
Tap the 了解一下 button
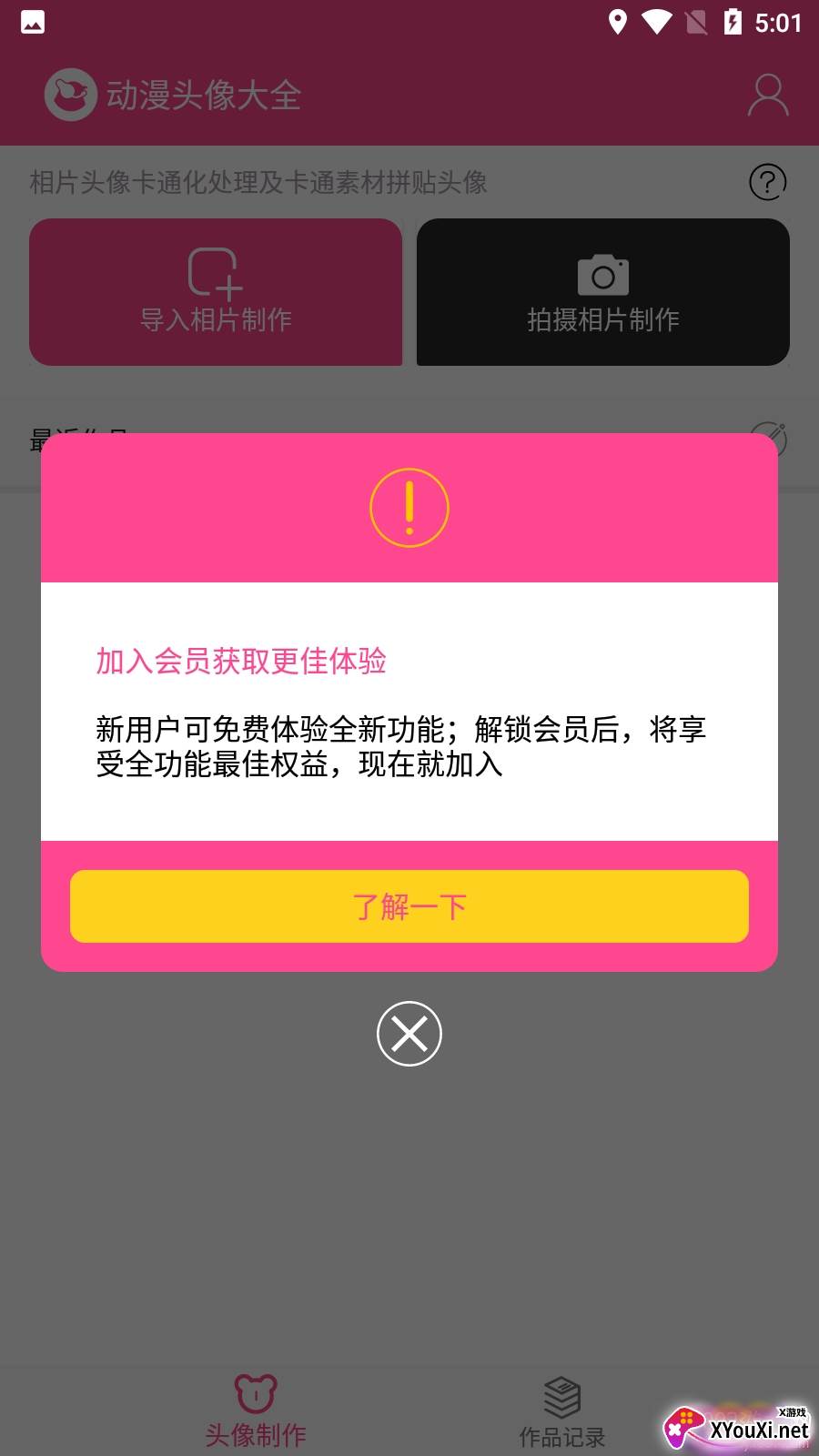point(409,906)
